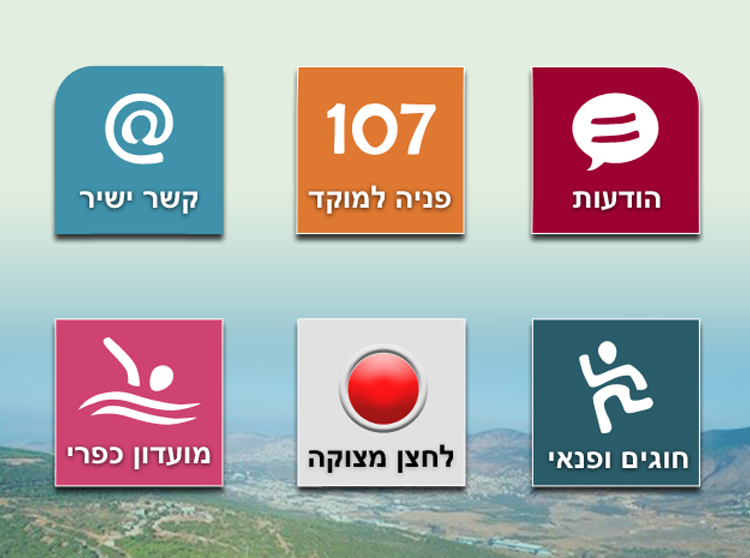
Task: Tap the 107 פניה למוקד tile
Action: pyautogui.click(x=380, y=150)
